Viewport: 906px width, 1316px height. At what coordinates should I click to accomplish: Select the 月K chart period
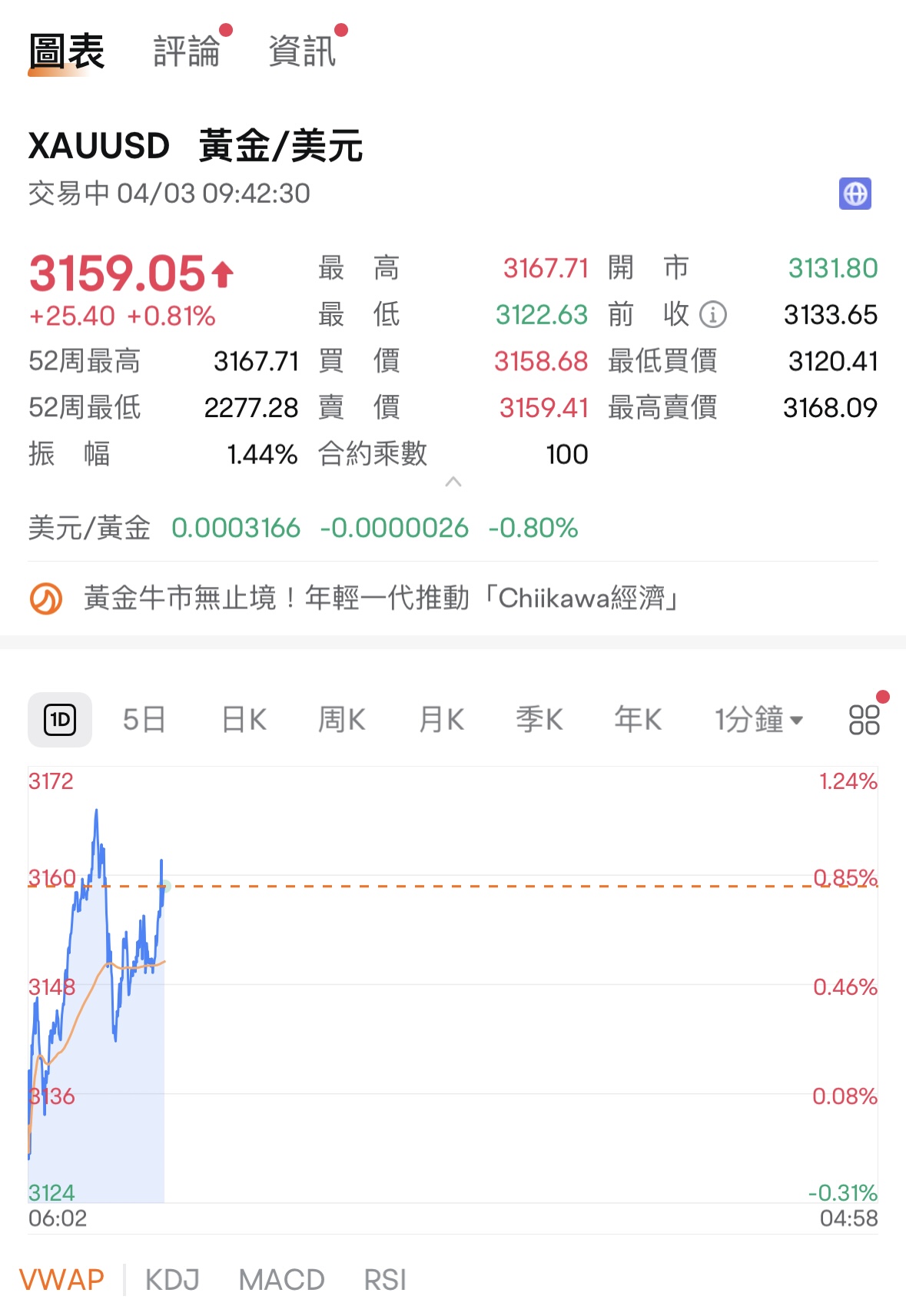[x=440, y=719]
